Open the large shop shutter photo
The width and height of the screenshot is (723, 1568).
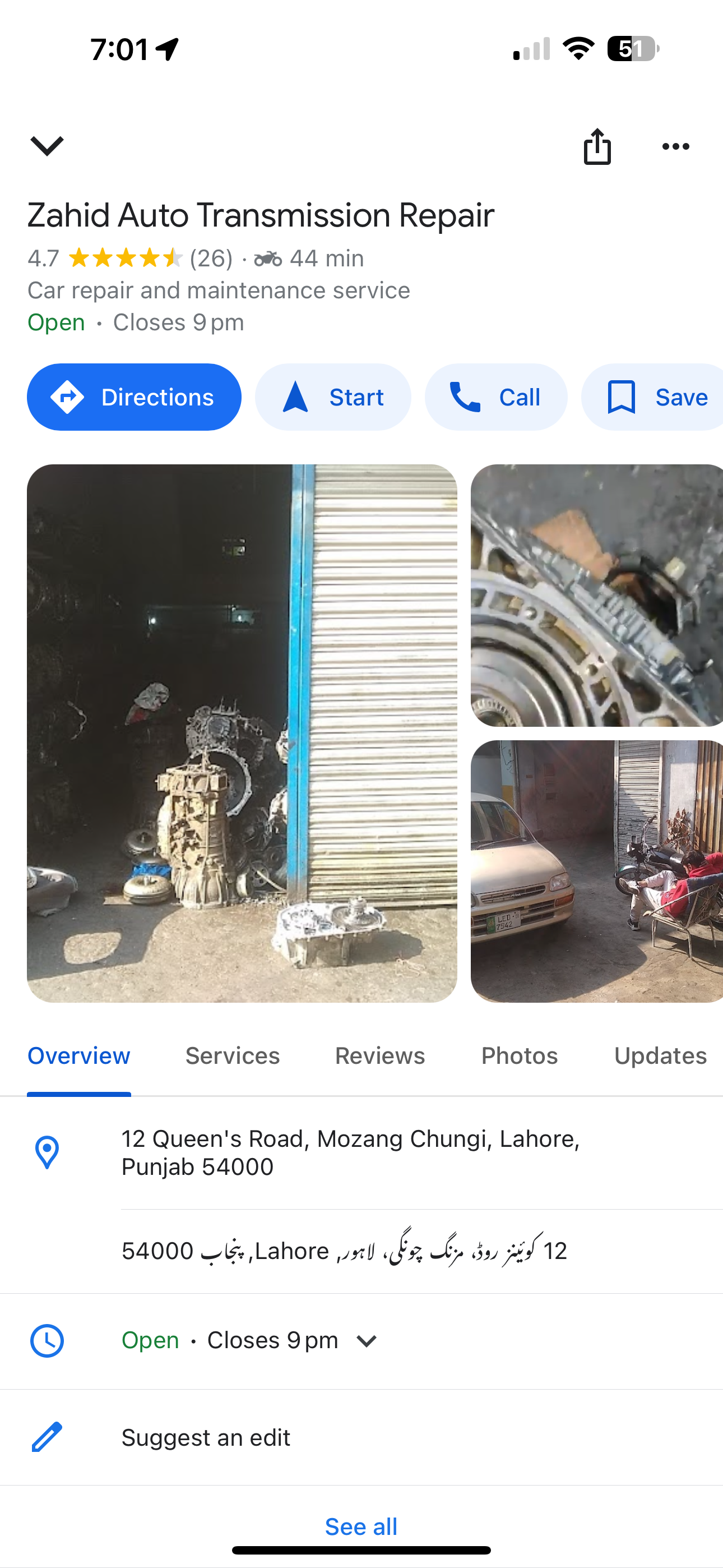242,733
